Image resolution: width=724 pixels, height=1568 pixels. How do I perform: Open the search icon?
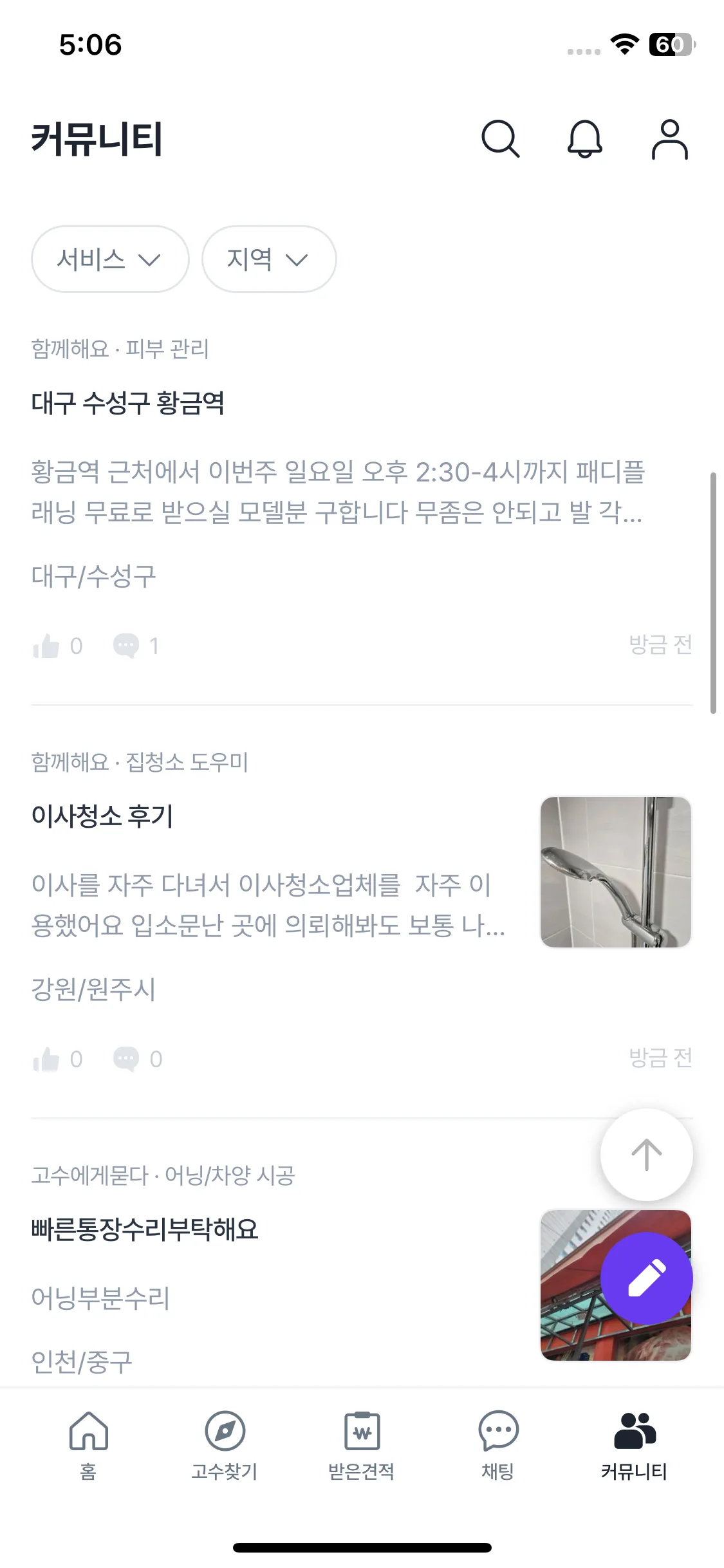(501, 140)
